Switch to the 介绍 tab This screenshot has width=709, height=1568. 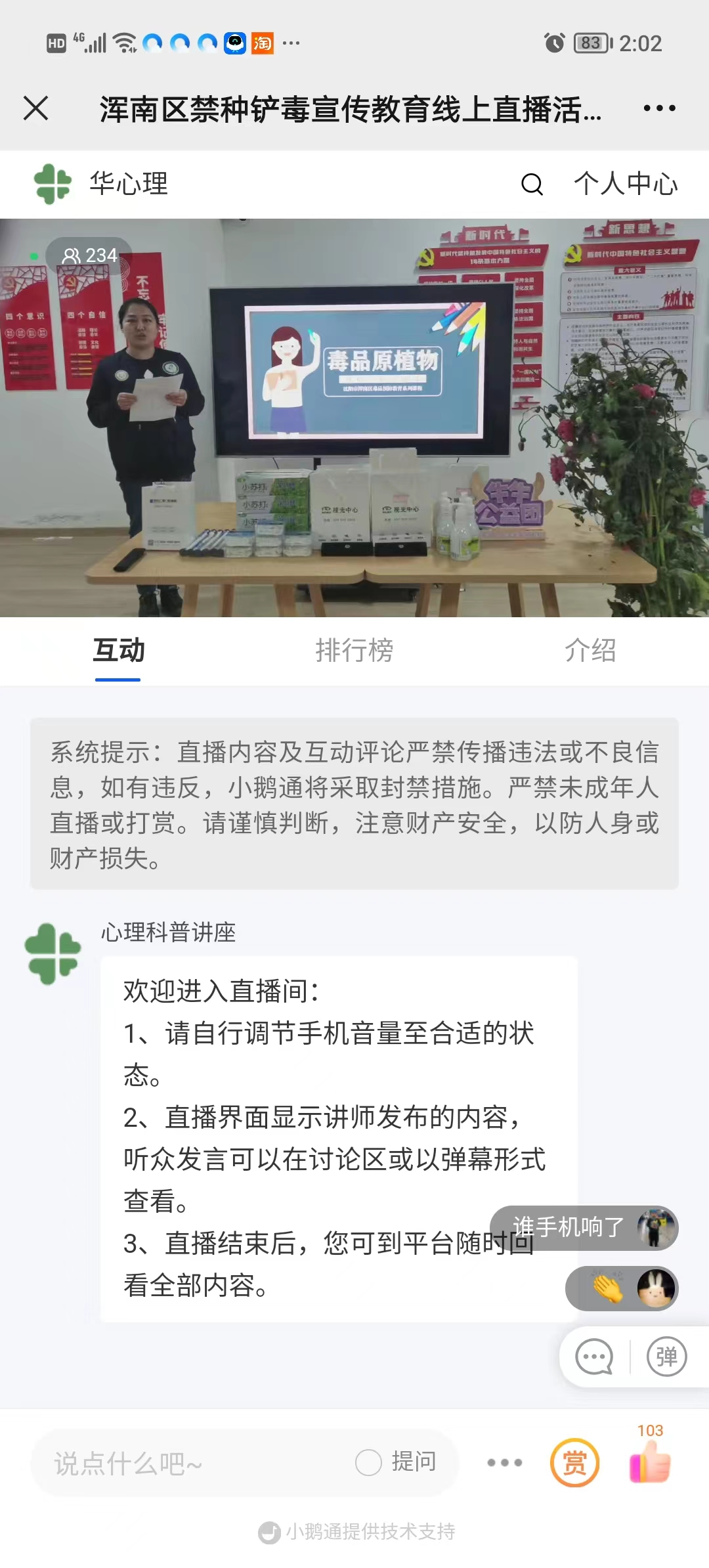[590, 651]
